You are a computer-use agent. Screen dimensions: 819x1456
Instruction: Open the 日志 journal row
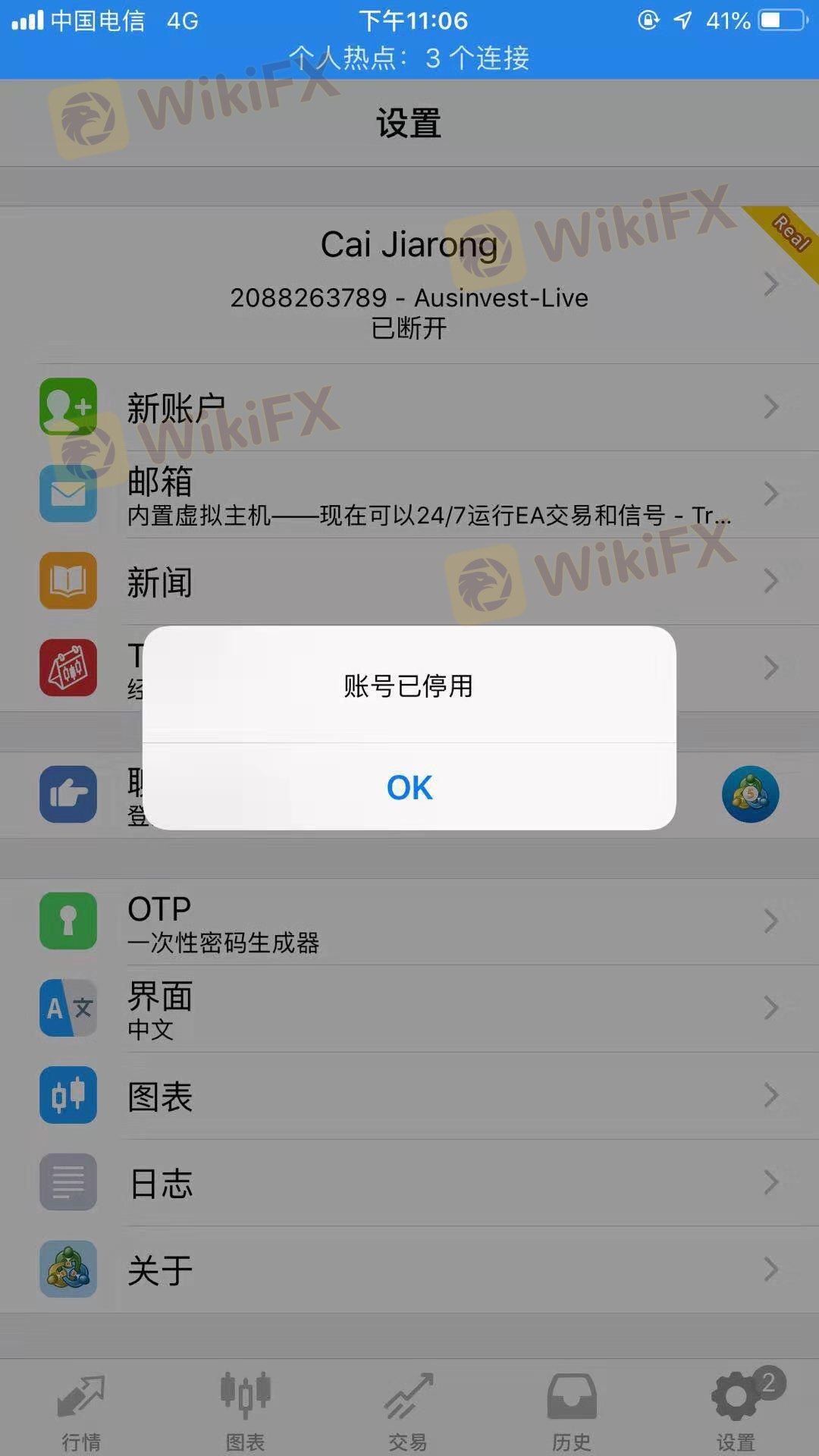pyautogui.click(x=409, y=1183)
